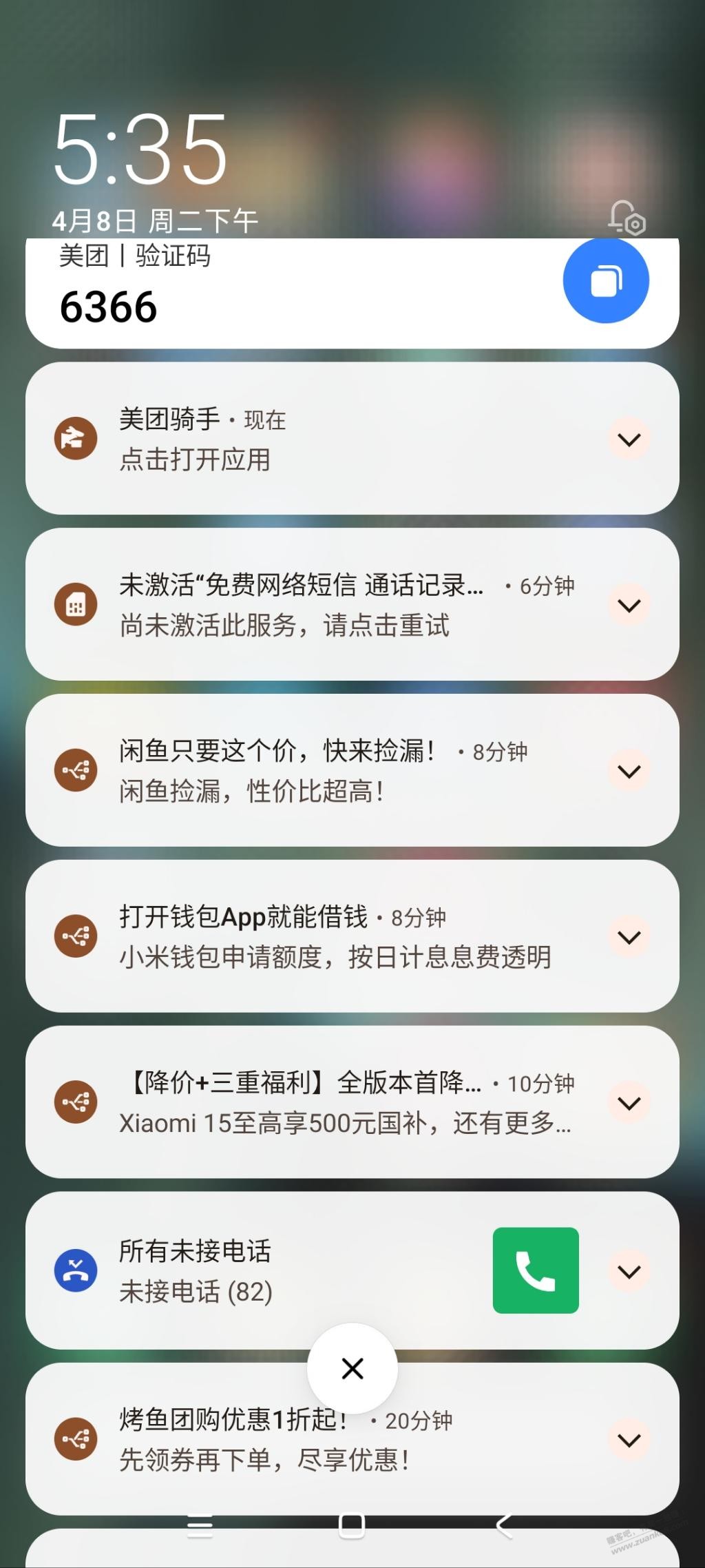Open notification settings bell icon
This screenshot has height=1568, width=705.
627,218
